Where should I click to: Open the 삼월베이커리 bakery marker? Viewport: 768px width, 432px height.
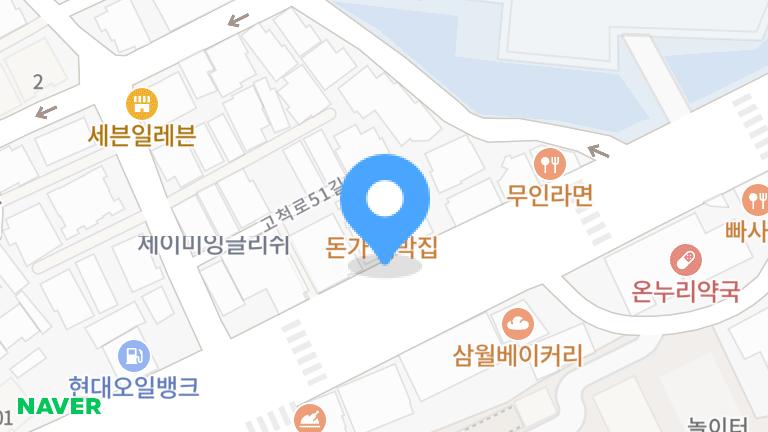click(517, 323)
